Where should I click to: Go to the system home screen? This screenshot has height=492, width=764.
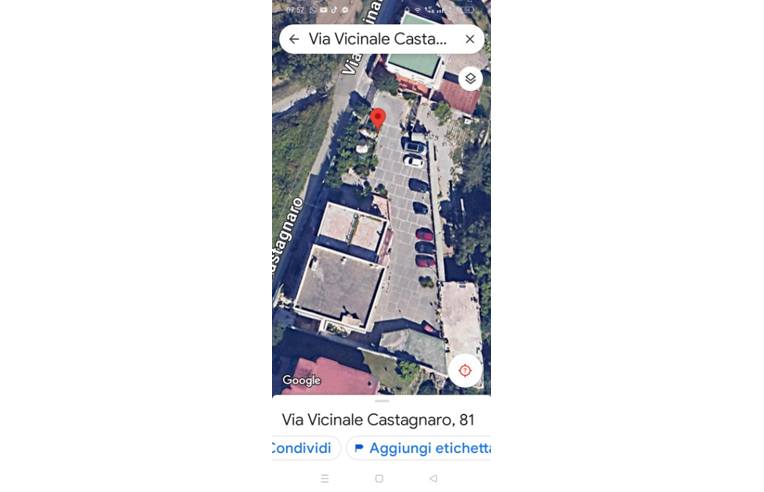(x=379, y=479)
